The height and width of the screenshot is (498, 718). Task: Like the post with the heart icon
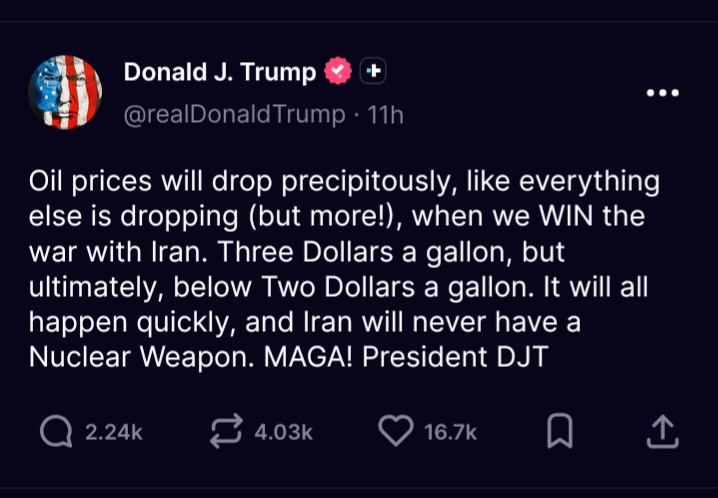pos(396,431)
